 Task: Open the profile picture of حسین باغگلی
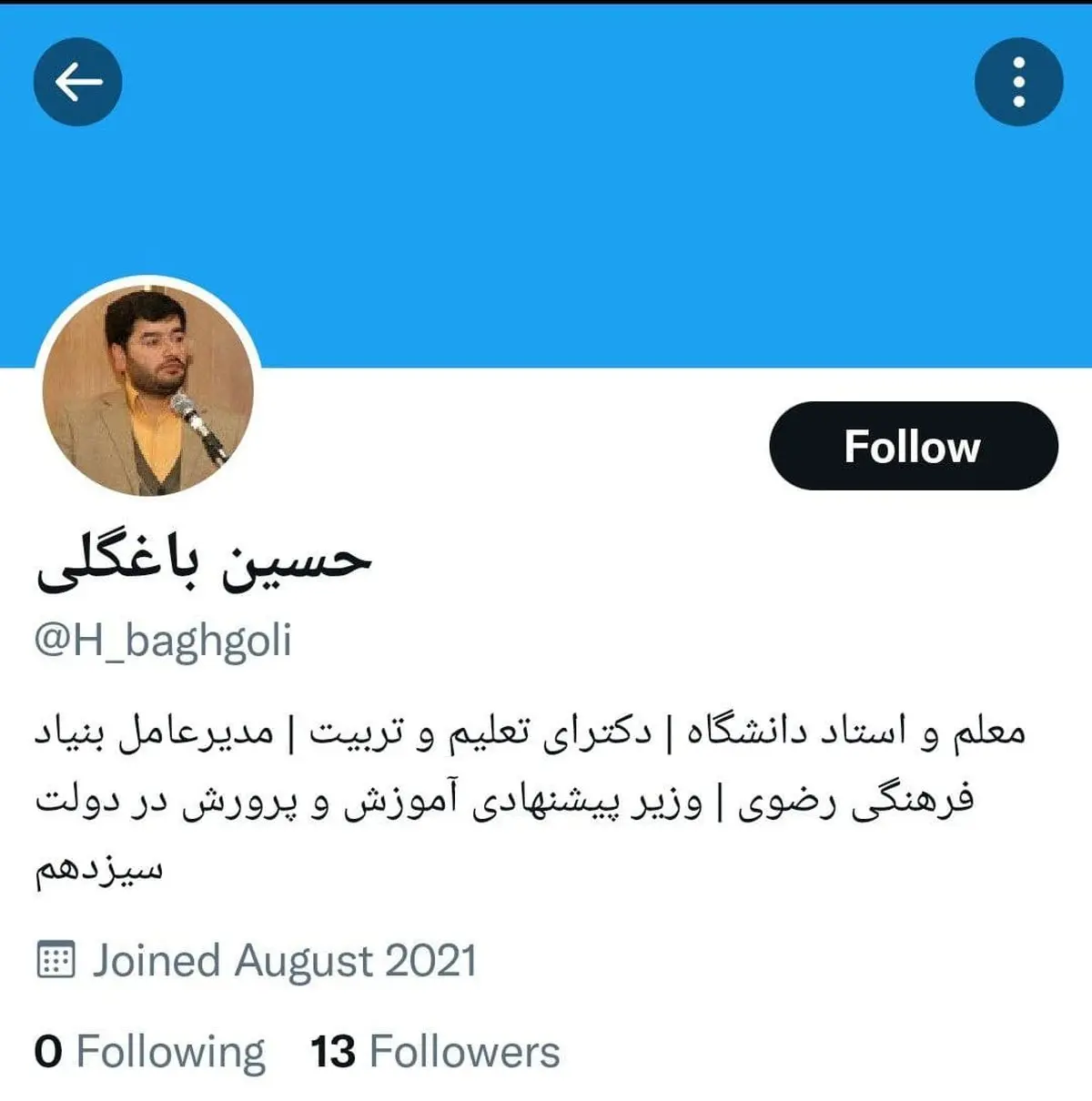click(150, 382)
